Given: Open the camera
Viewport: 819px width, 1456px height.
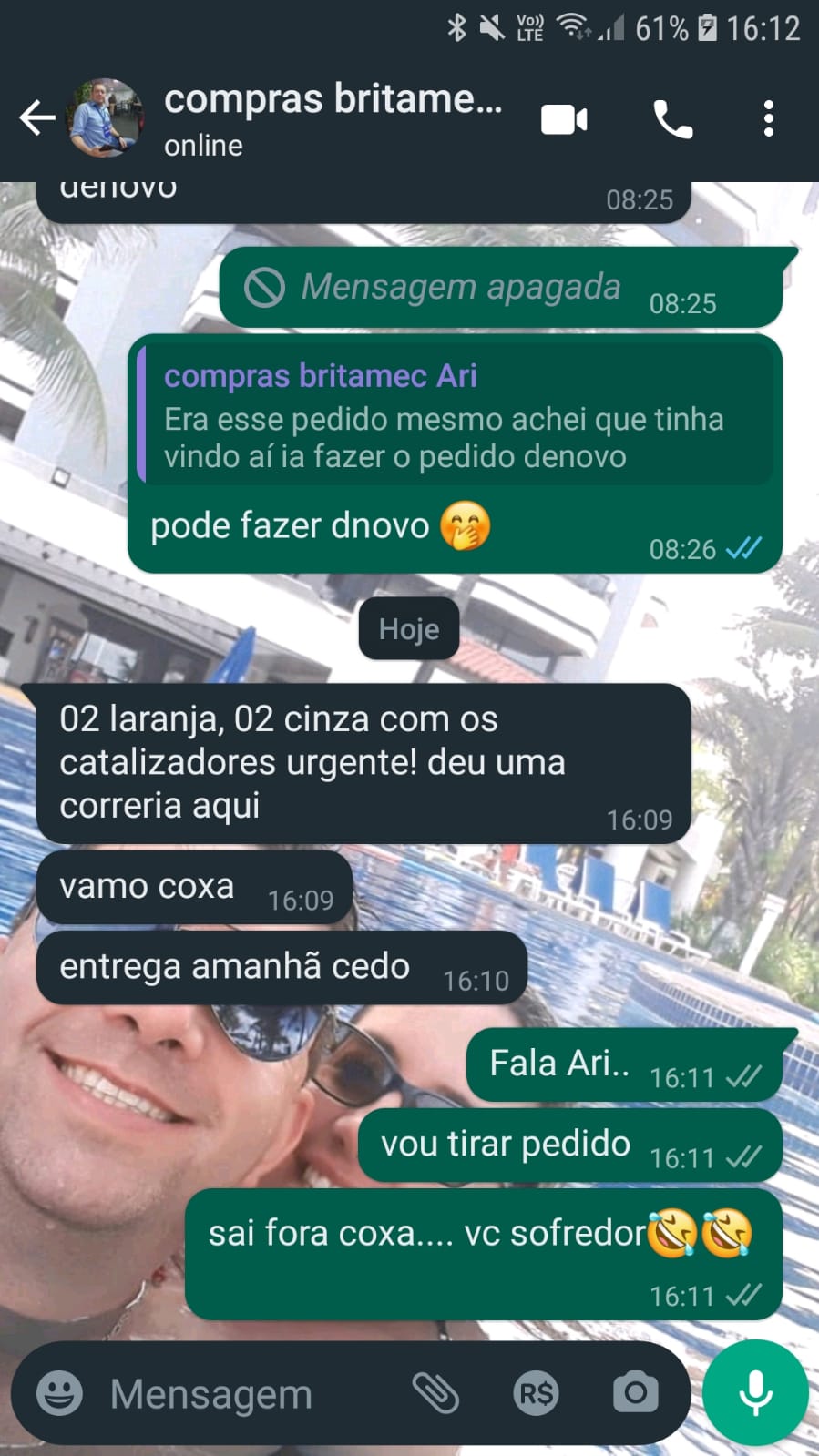Looking at the screenshot, I should (x=635, y=1393).
